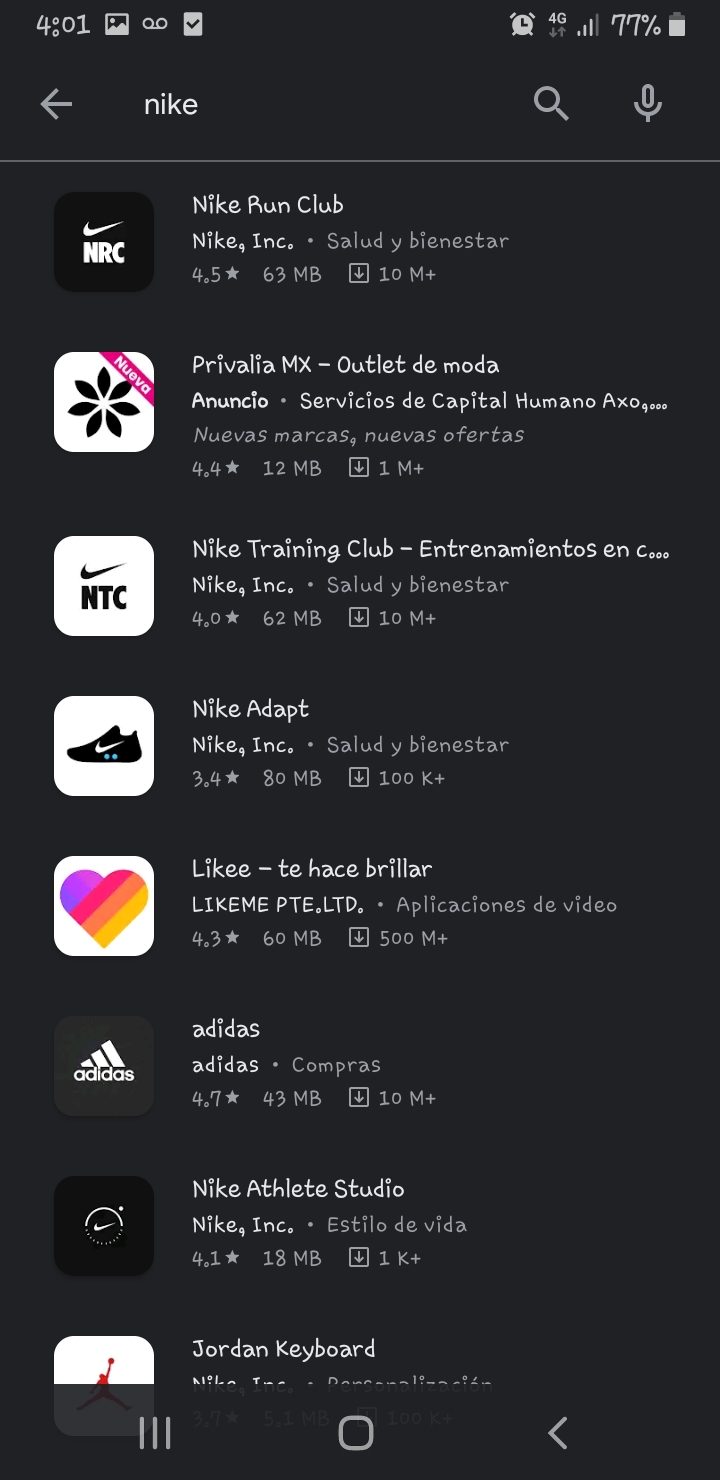Select Nike Training Club from the results
The height and width of the screenshot is (1480, 720).
pos(360,585)
